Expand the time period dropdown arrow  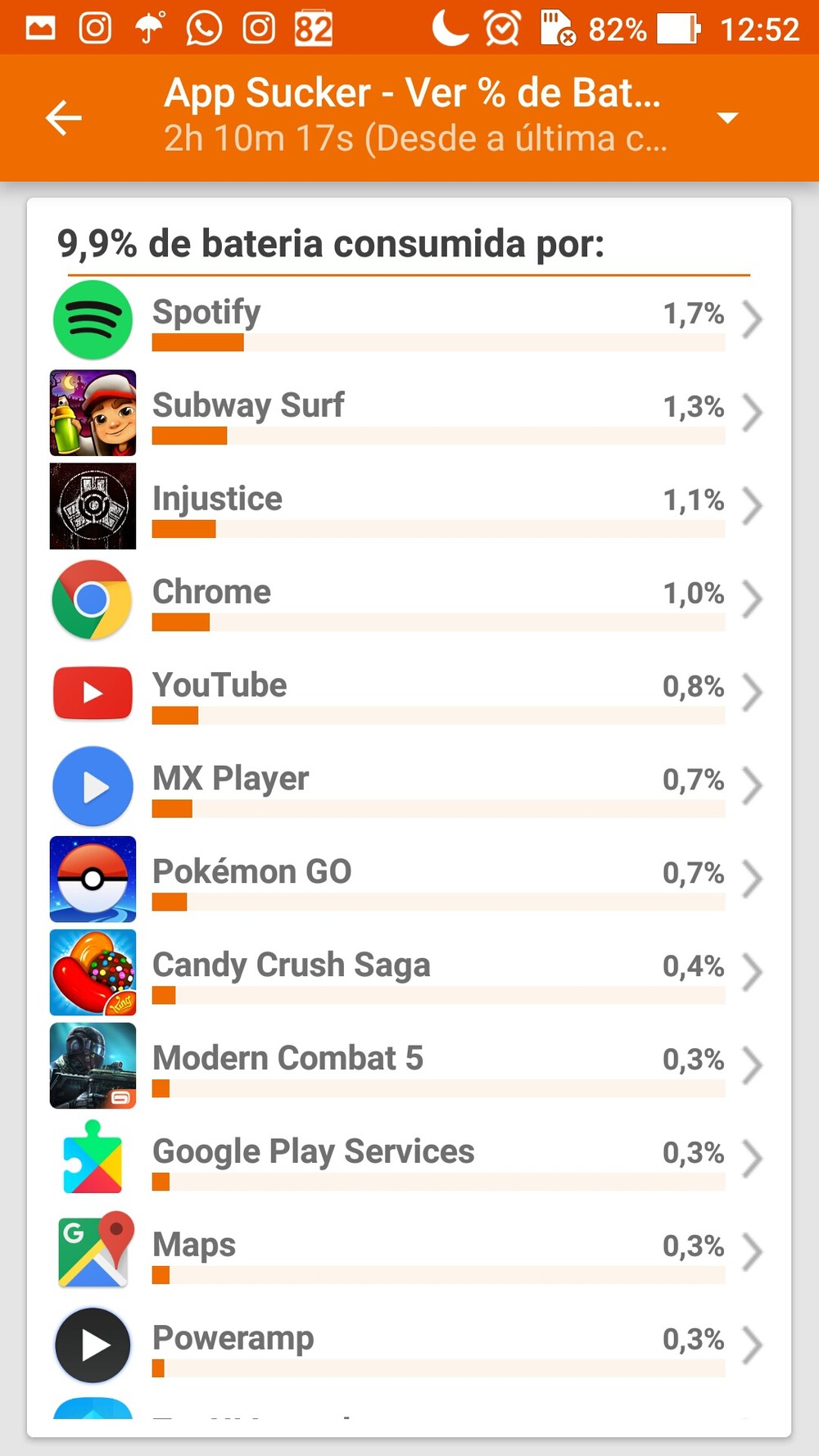point(727,118)
